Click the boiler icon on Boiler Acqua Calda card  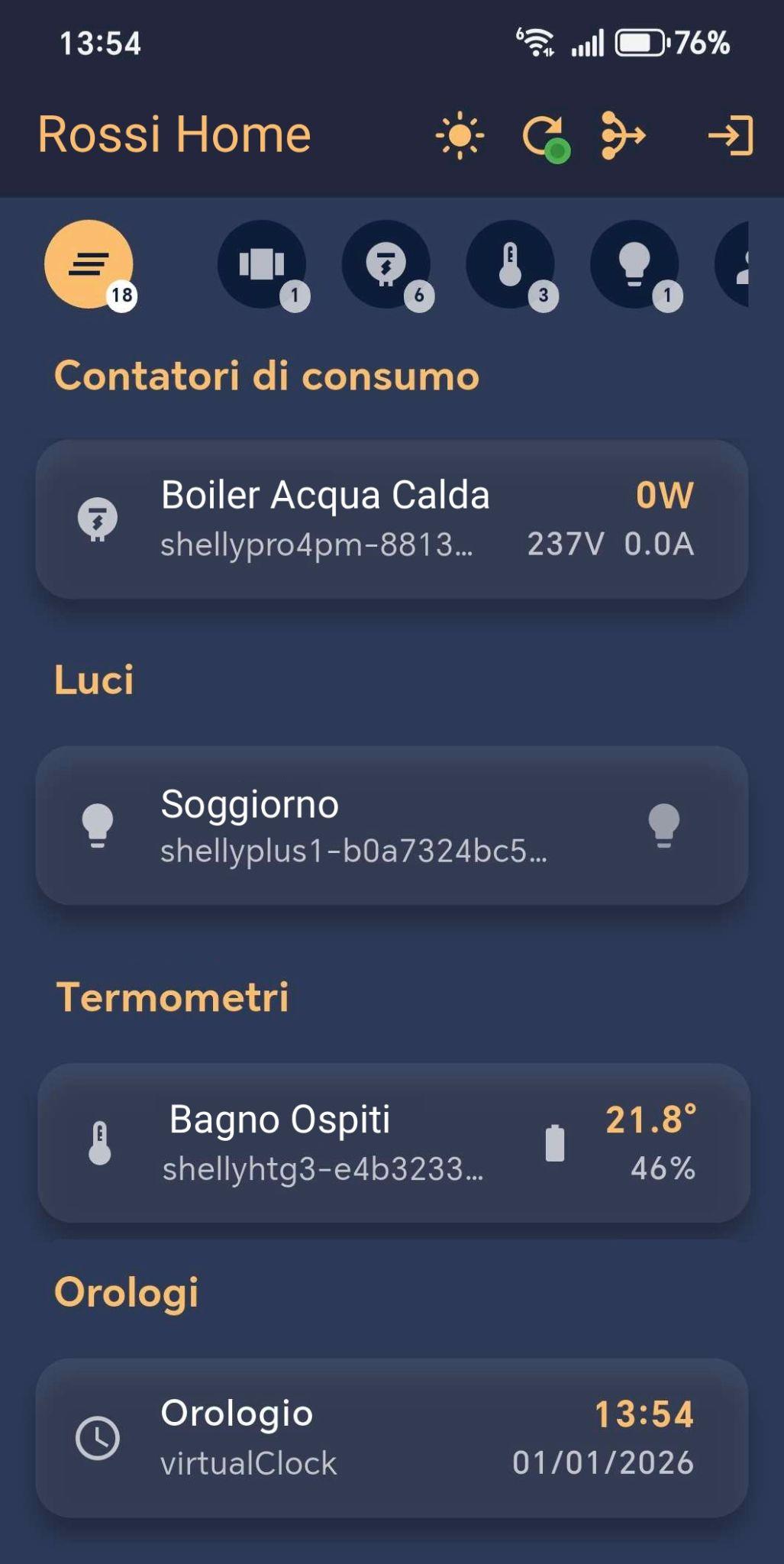tap(98, 519)
